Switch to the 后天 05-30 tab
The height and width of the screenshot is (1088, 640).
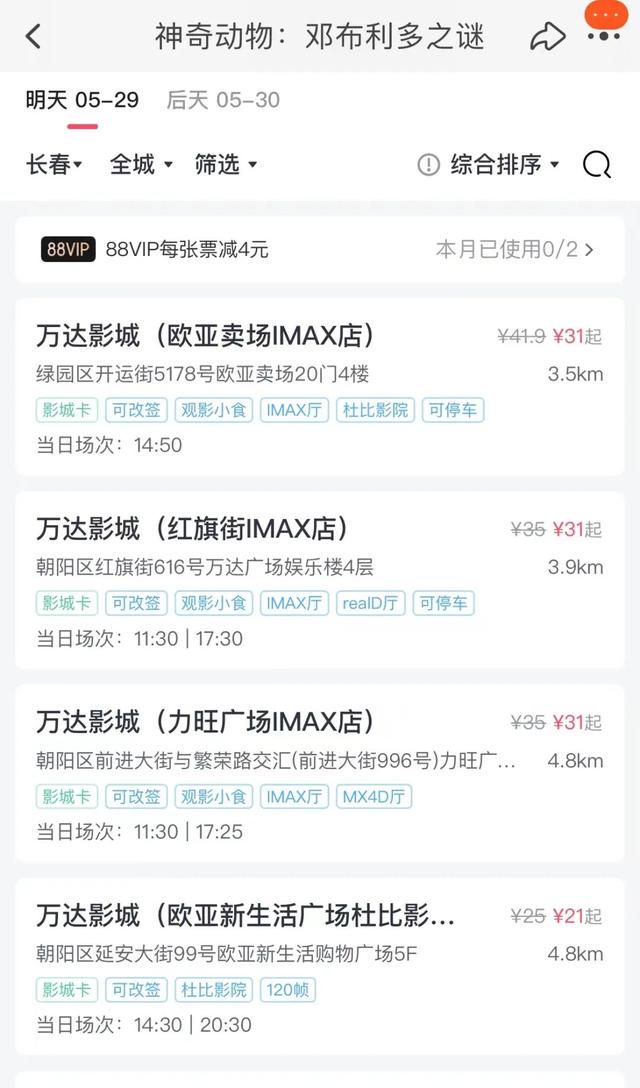(x=223, y=100)
